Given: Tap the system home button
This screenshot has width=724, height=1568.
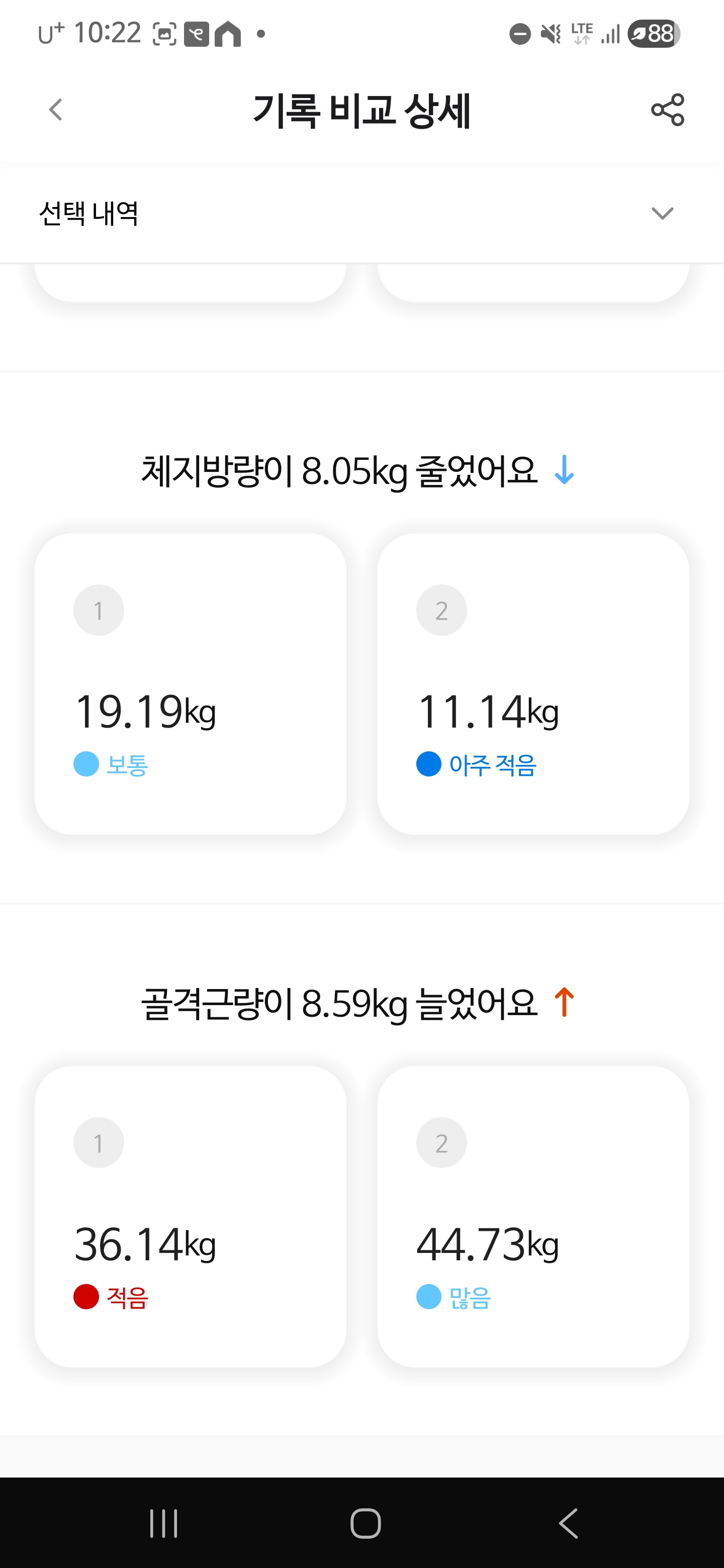Looking at the screenshot, I should [366, 1523].
